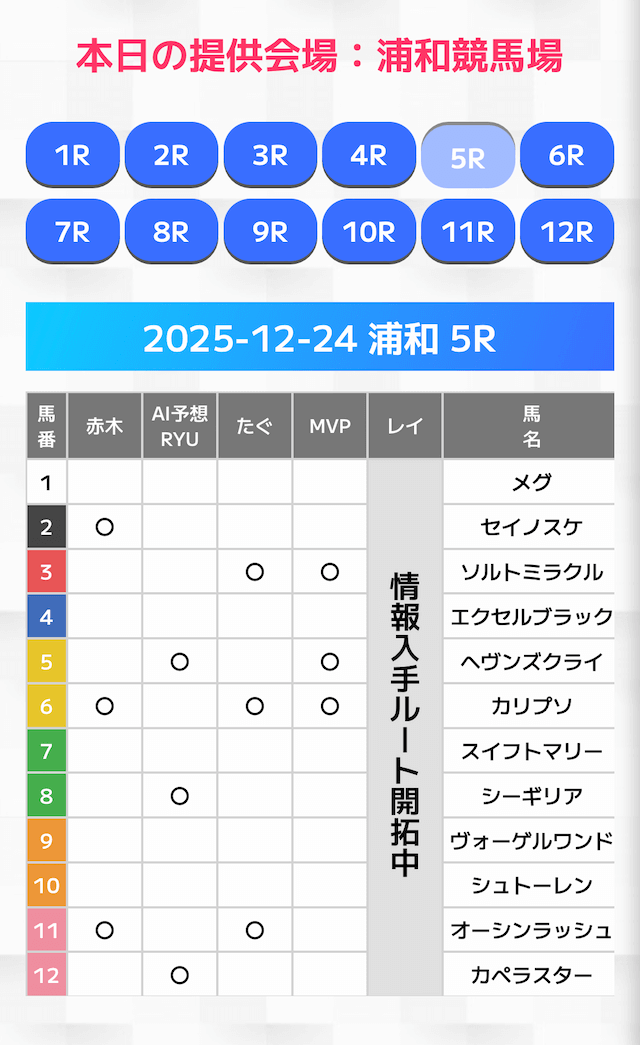
Task: Open the 3R race predictions
Action: point(270,155)
